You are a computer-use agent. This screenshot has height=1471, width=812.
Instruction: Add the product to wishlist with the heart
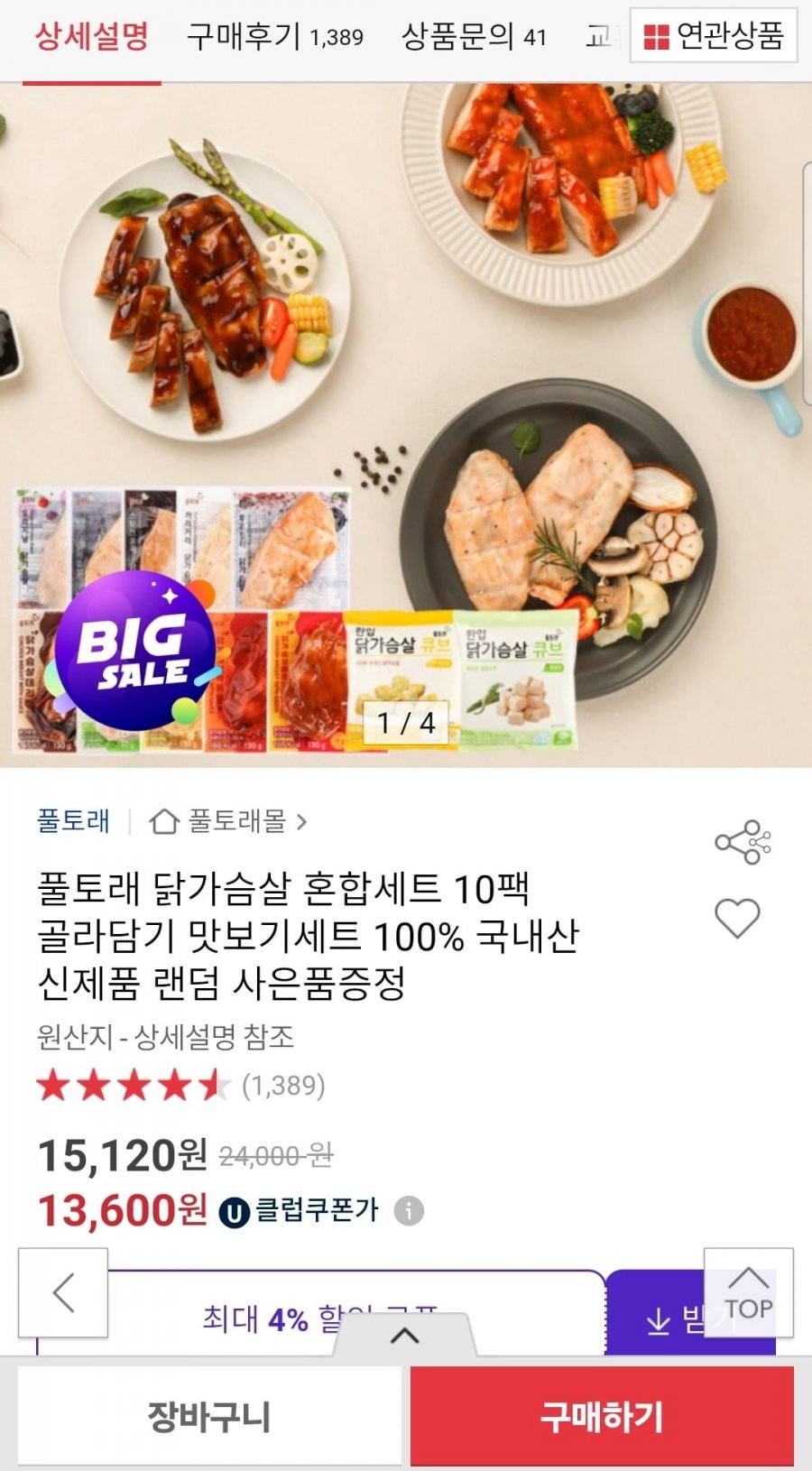click(x=737, y=919)
